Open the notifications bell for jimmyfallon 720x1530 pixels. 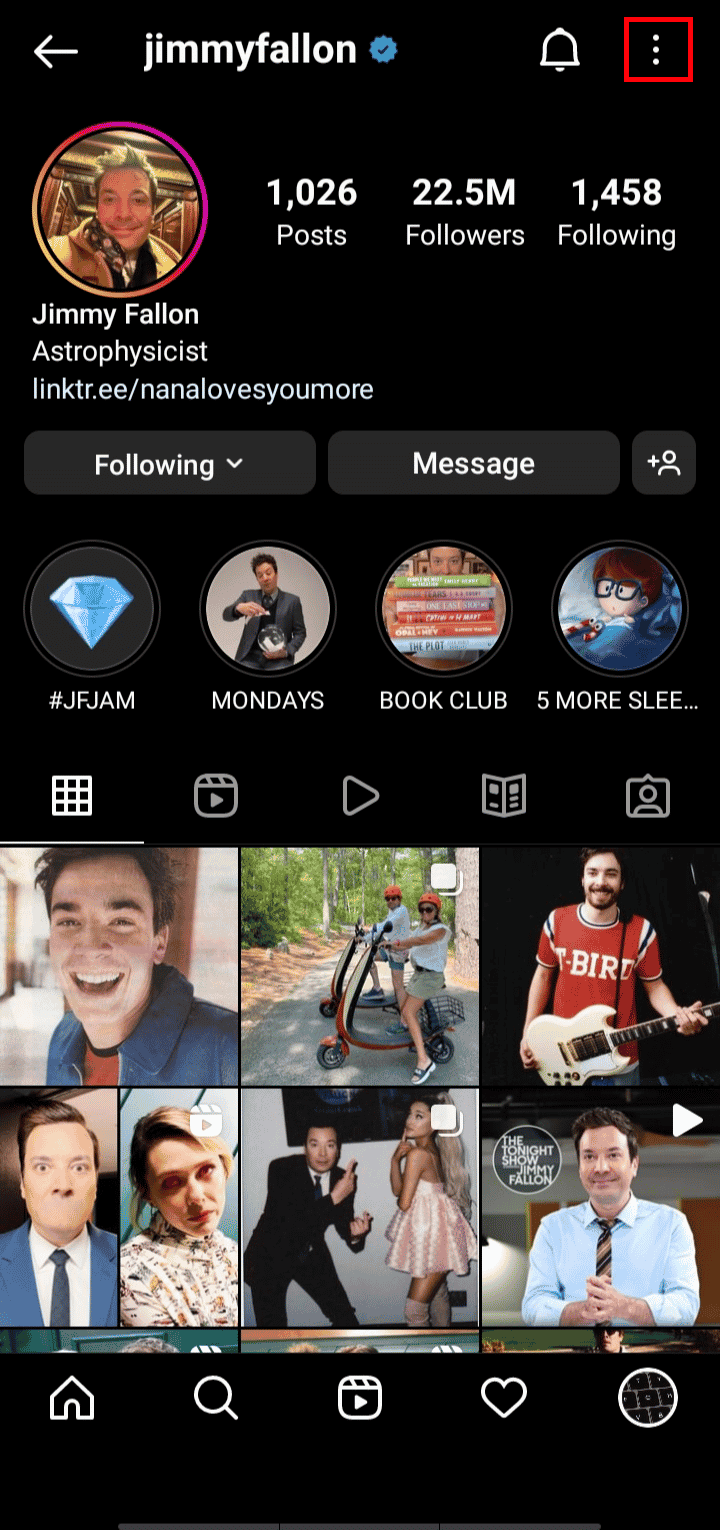pos(560,51)
